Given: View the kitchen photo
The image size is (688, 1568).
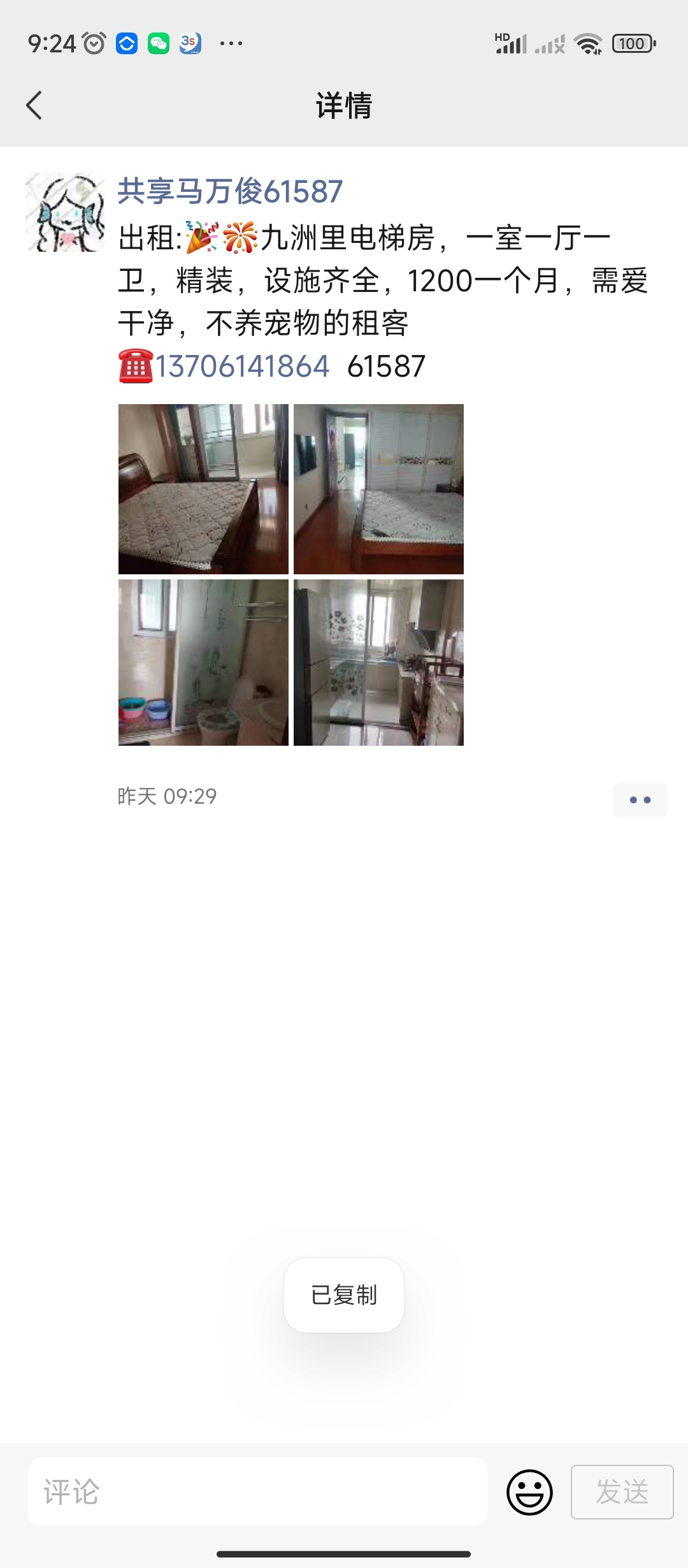Looking at the screenshot, I should (x=378, y=662).
